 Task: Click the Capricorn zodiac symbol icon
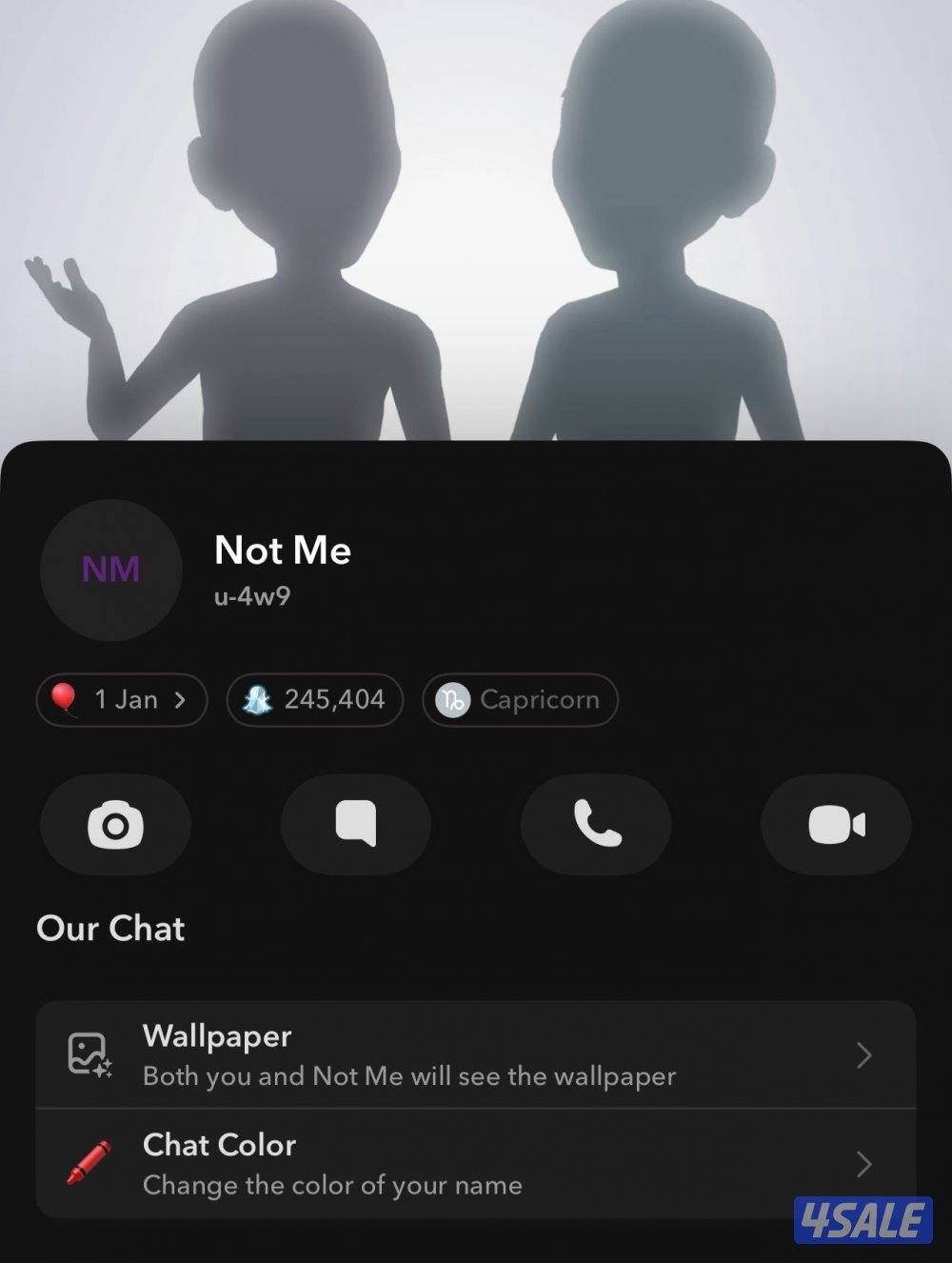pyautogui.click(x=455, y=700)
